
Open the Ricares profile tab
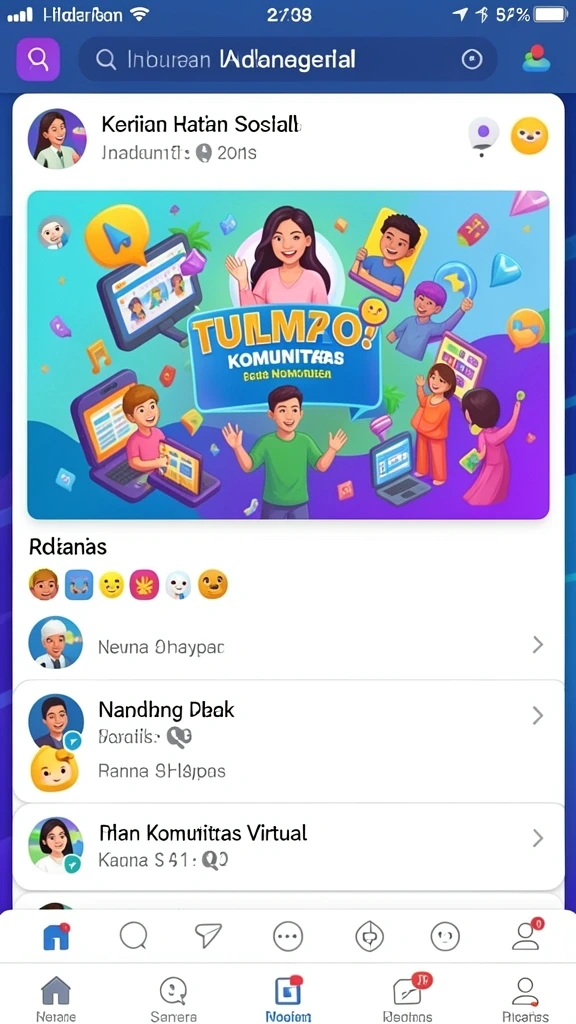[x=525, y=999]
